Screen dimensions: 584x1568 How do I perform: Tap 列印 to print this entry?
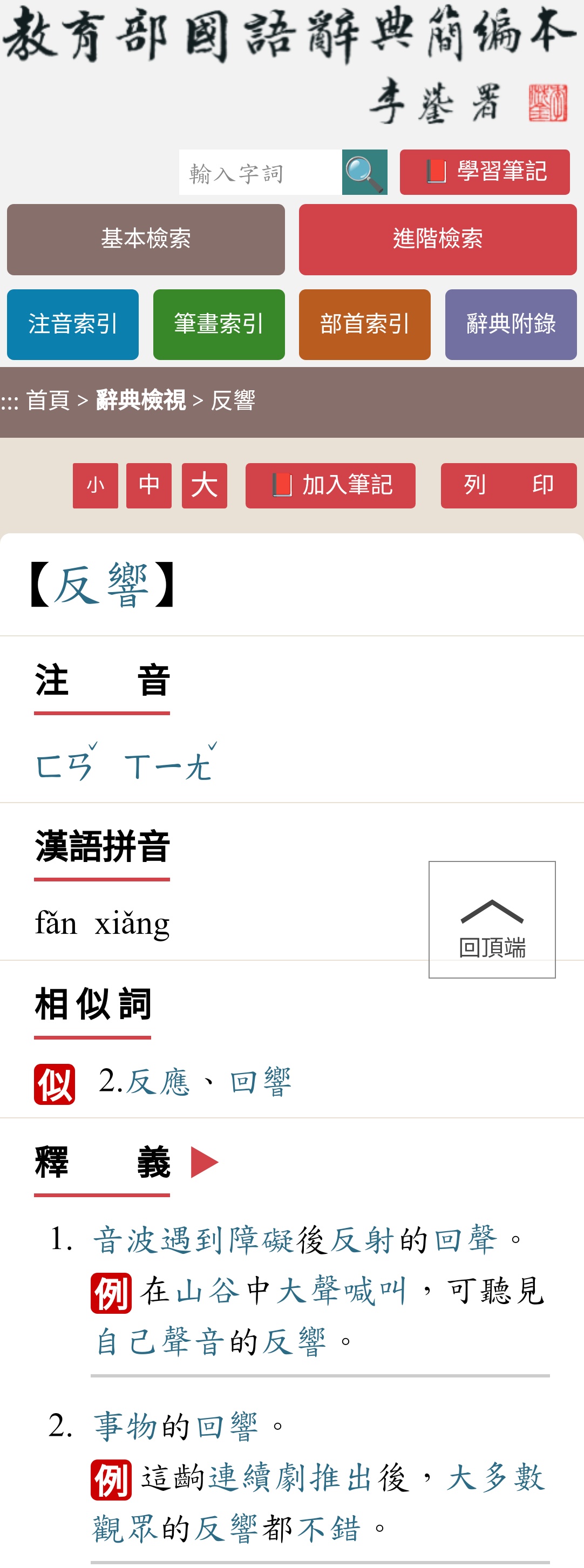[x=508, y=486]
